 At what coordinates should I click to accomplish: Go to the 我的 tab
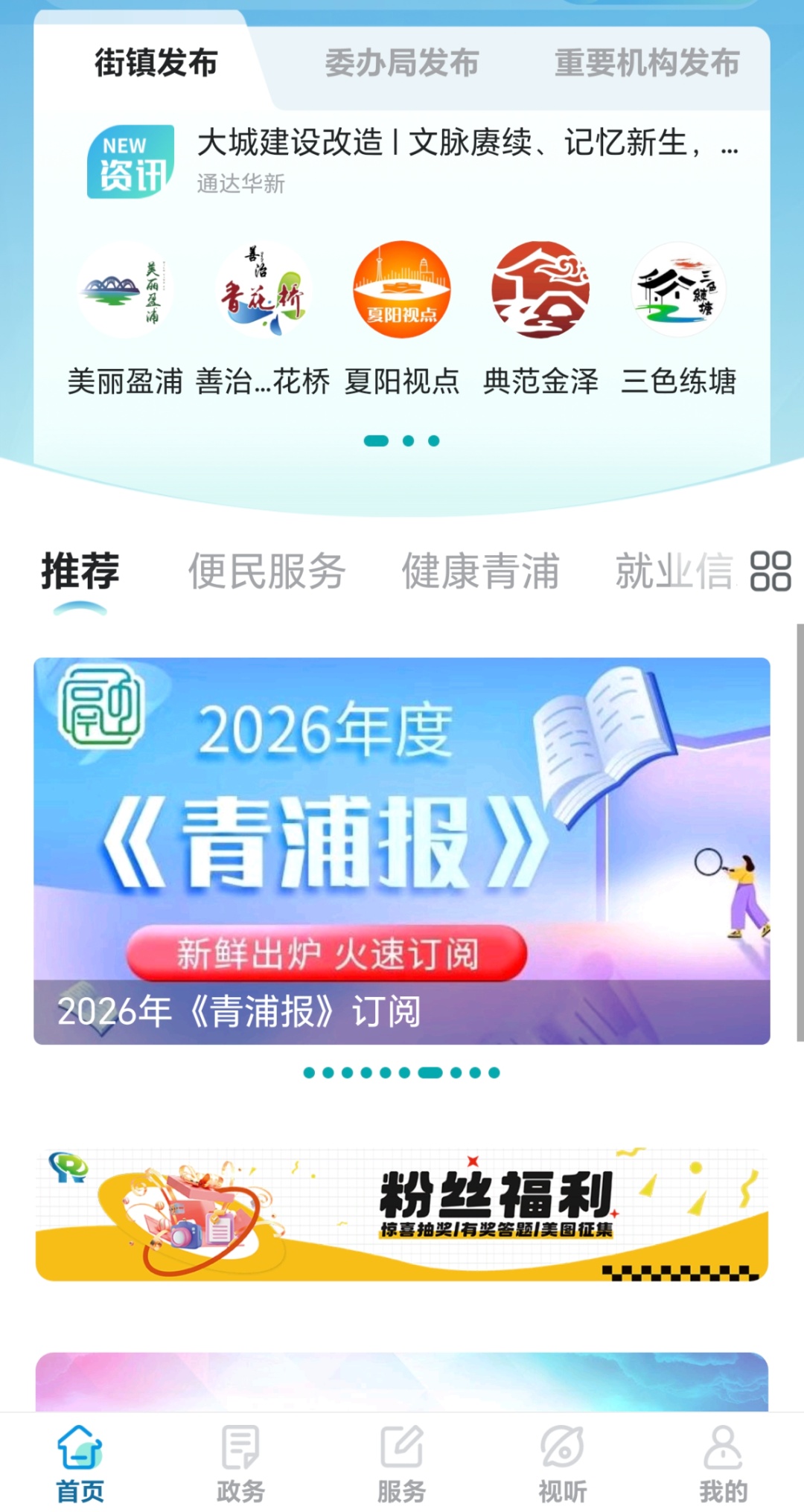coord(723,1463)
